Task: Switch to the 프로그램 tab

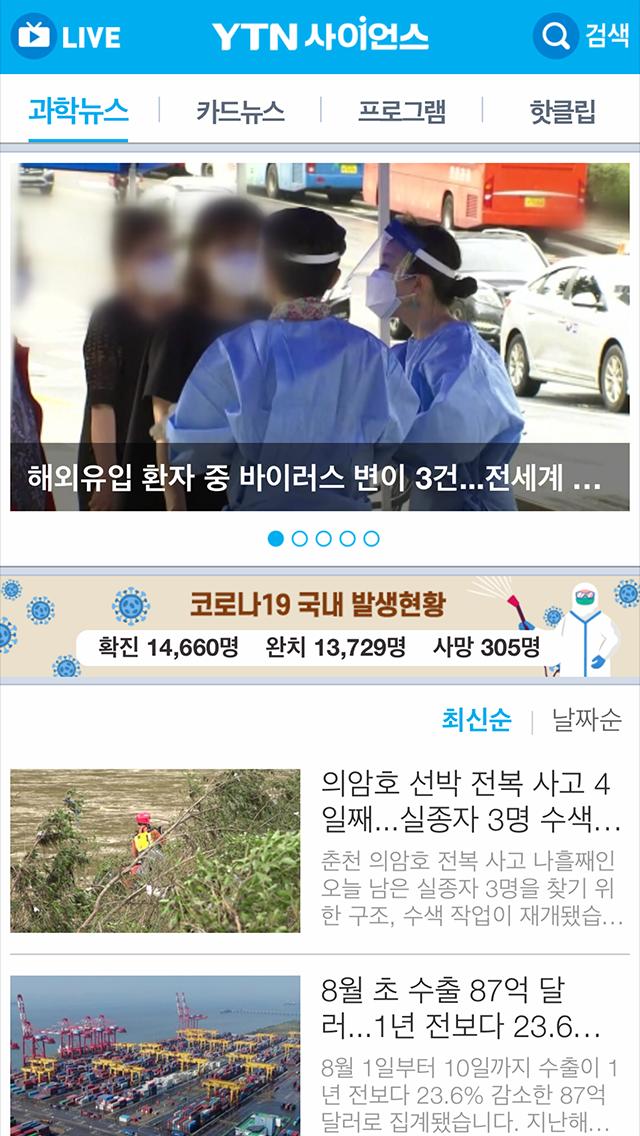Action: (x=401, y=111)
